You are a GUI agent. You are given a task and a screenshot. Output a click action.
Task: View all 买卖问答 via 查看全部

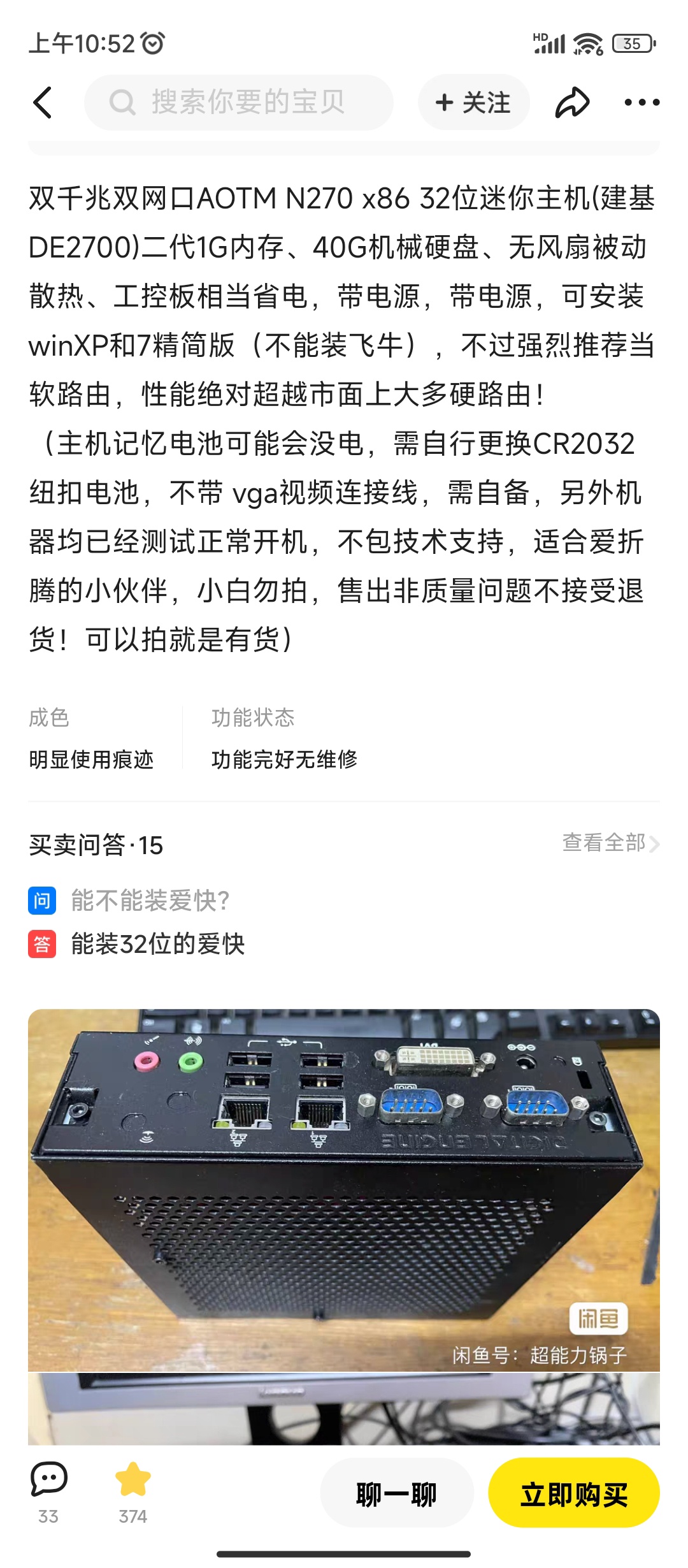[610, 843]
